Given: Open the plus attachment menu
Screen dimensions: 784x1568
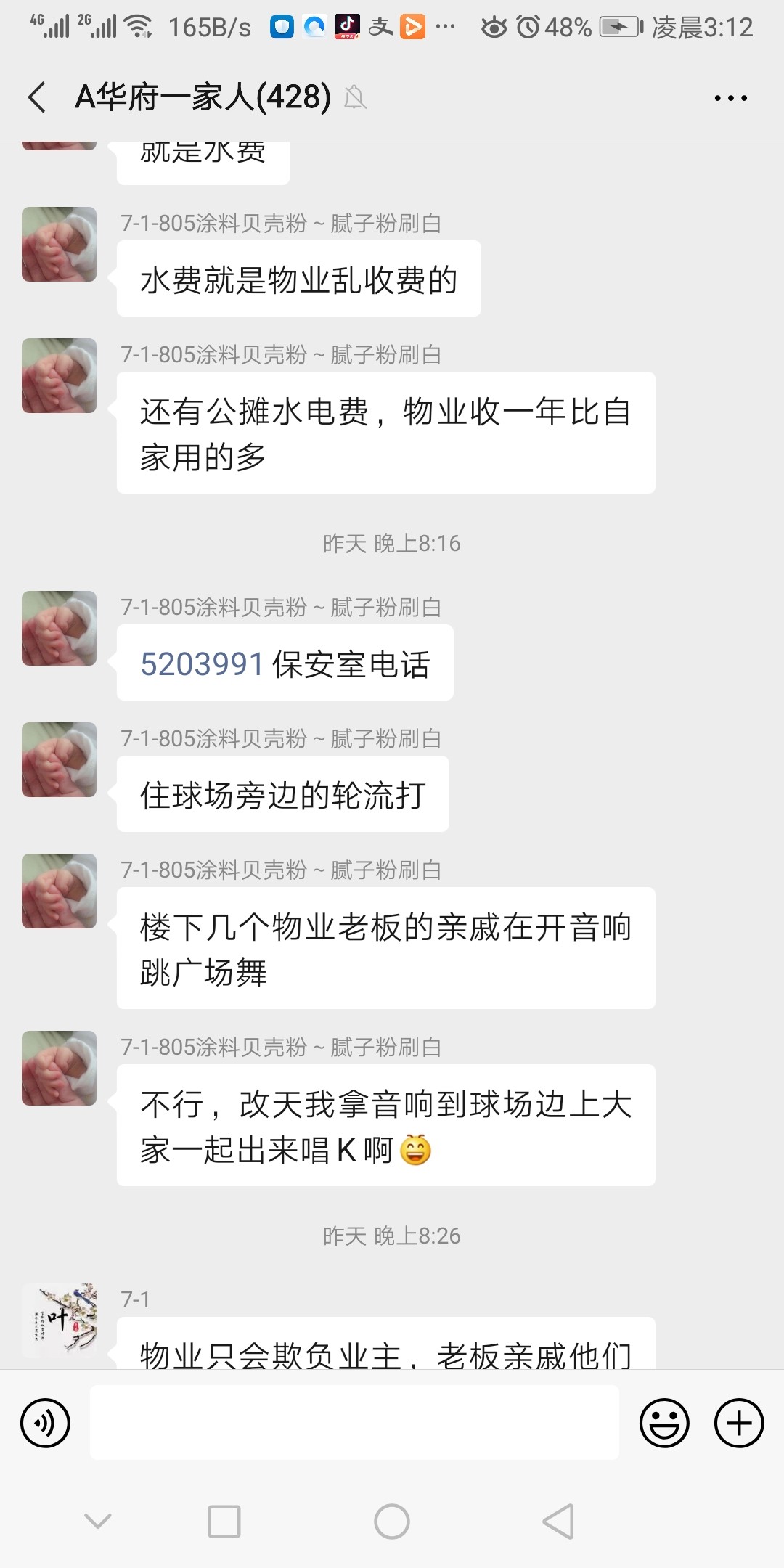Looking at the screenshot, I should pyautogui.click(x=739, y=1423).
